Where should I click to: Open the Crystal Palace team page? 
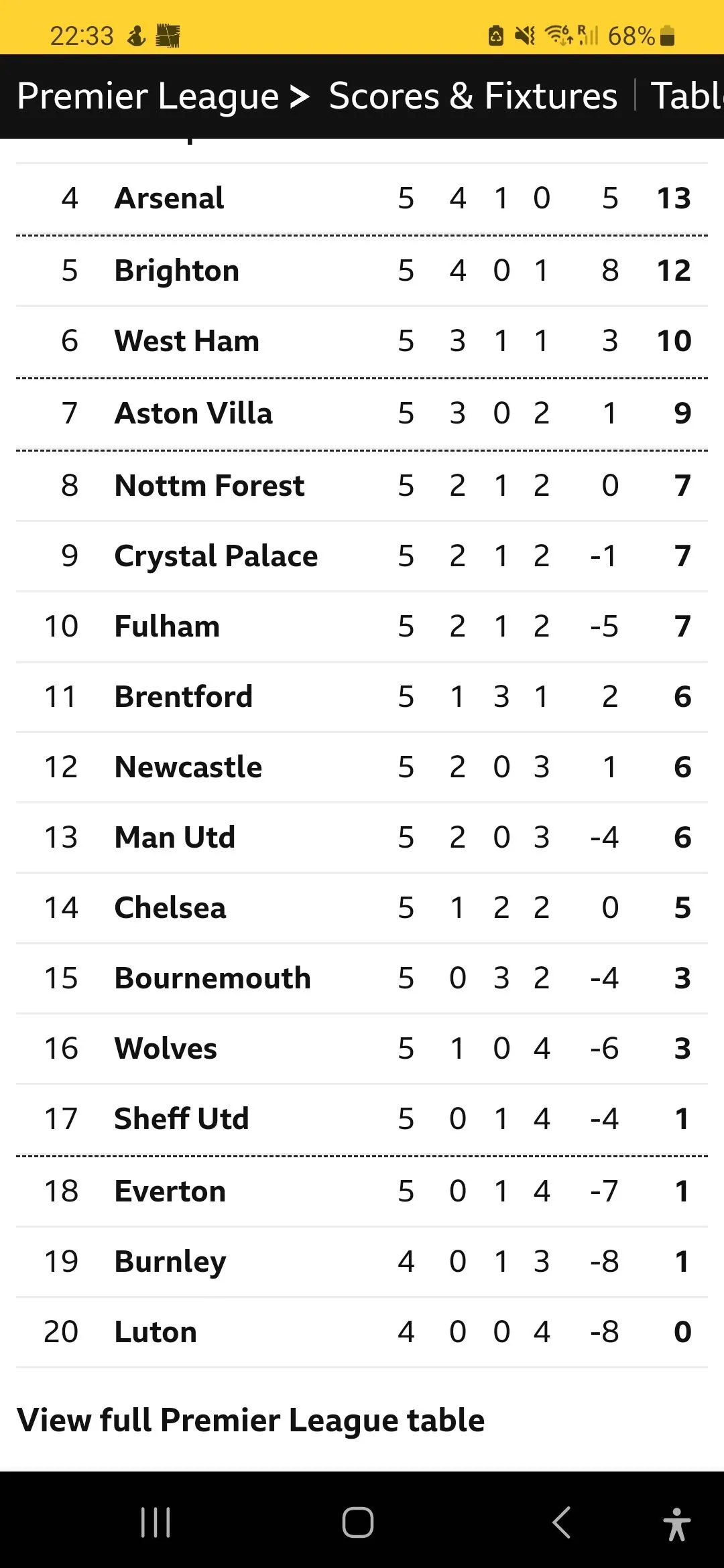(216, 556)
